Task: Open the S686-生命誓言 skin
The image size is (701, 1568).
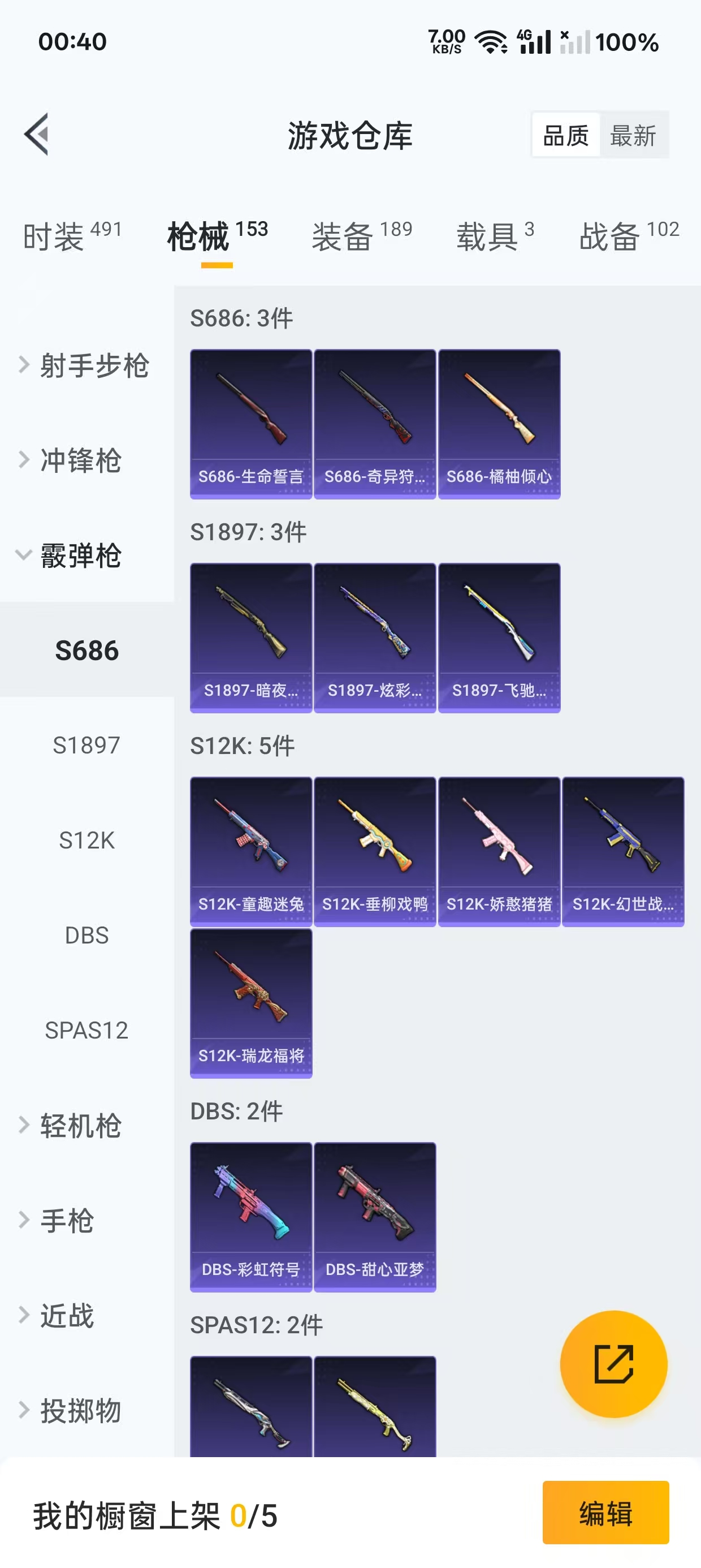Action: tap(250, 424)
